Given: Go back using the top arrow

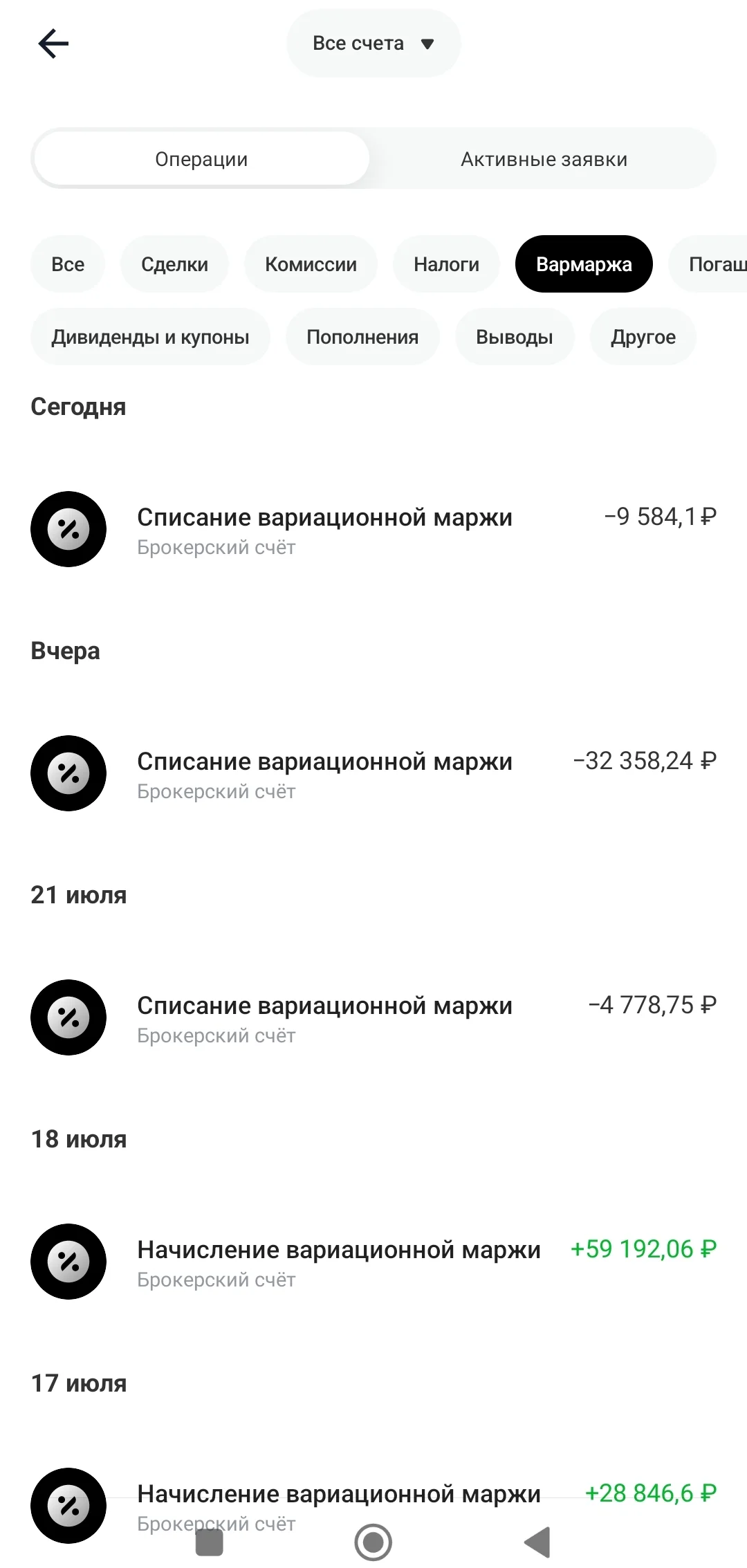Looking at the screenshot, I should point(53,44).
